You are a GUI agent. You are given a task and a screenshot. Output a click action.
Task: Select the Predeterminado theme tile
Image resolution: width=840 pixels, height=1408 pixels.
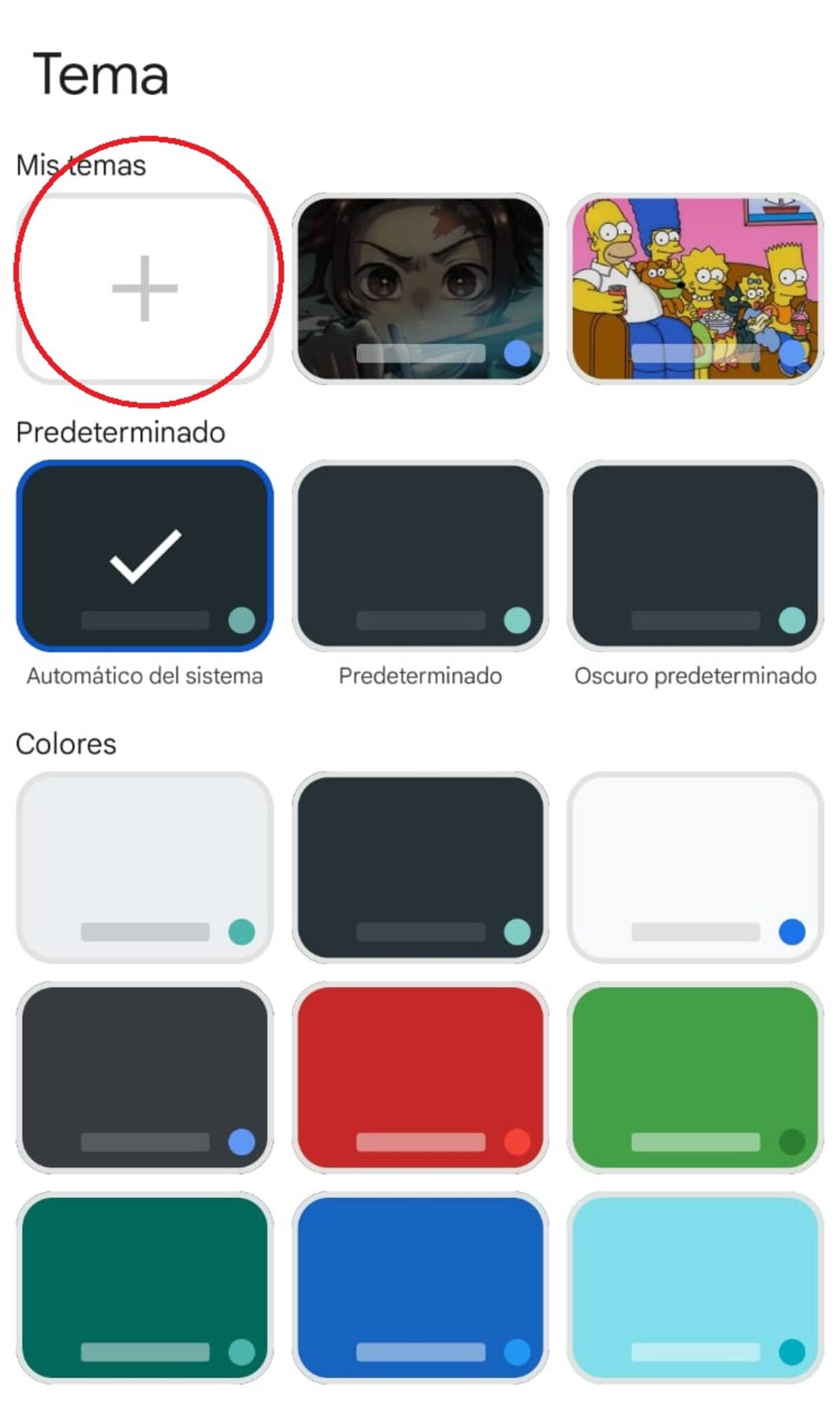pos(420,555)
